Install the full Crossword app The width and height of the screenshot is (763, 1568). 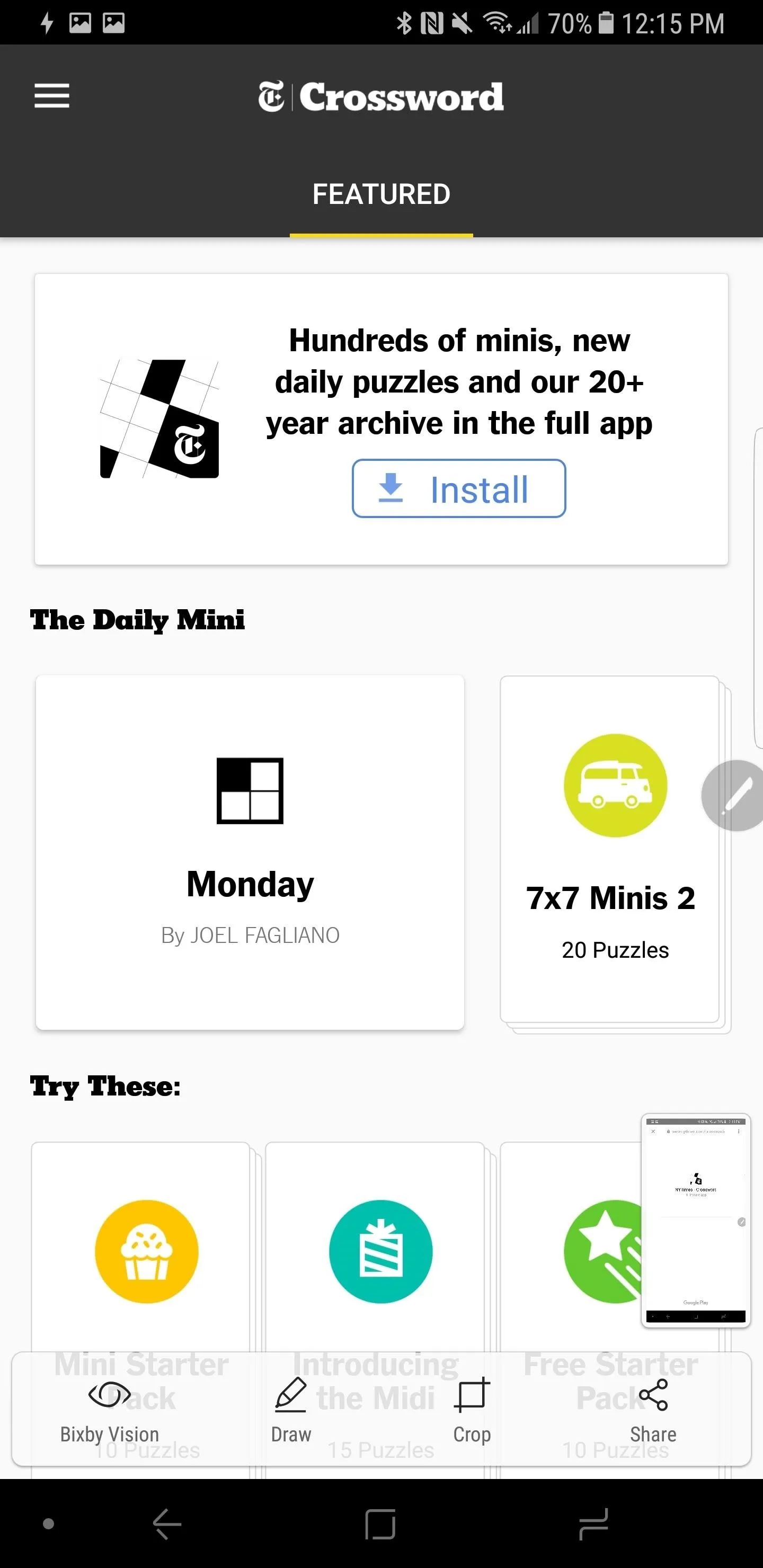(x=458, y=489)
